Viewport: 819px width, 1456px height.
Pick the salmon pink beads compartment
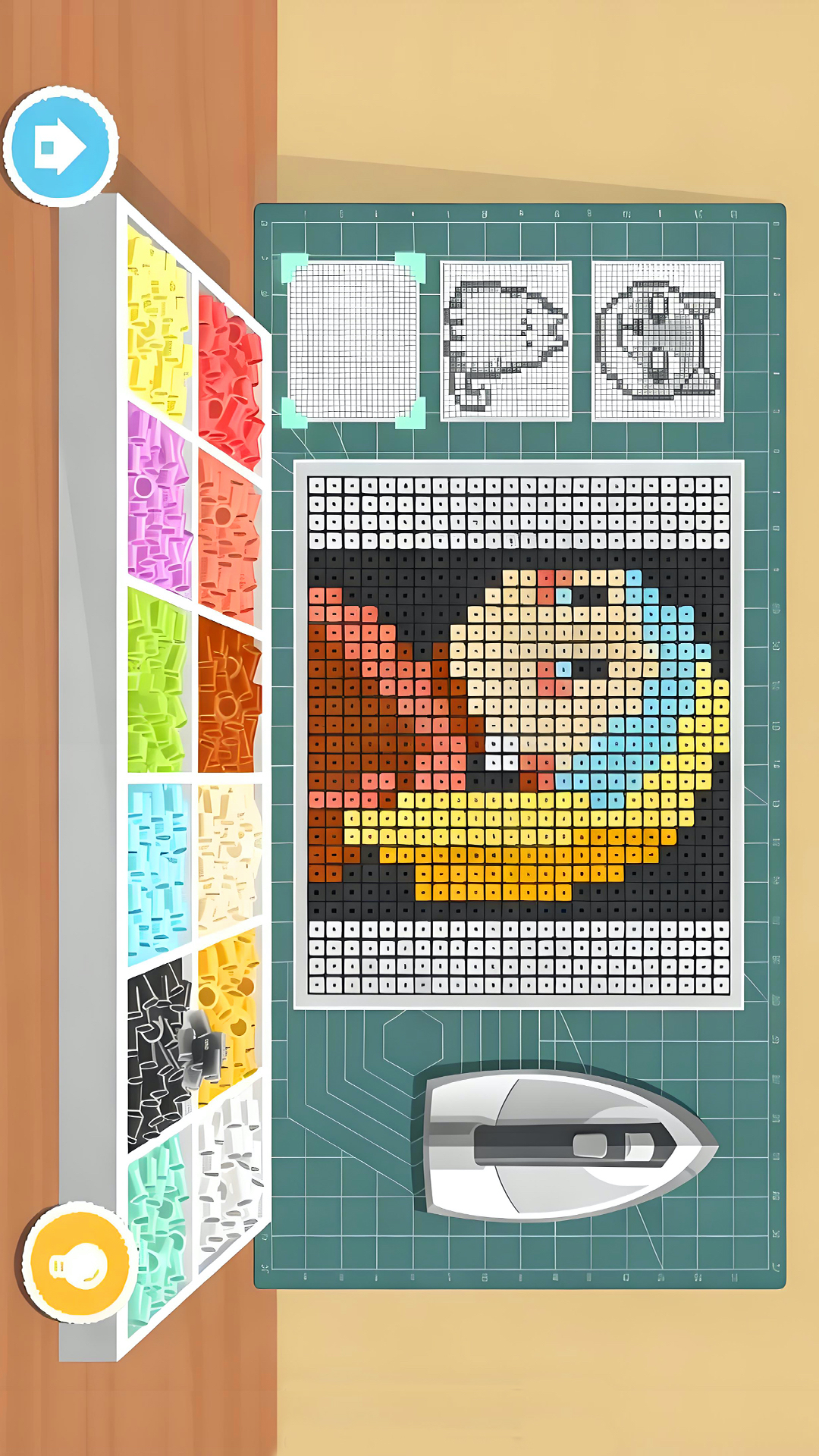coord(229,538)
